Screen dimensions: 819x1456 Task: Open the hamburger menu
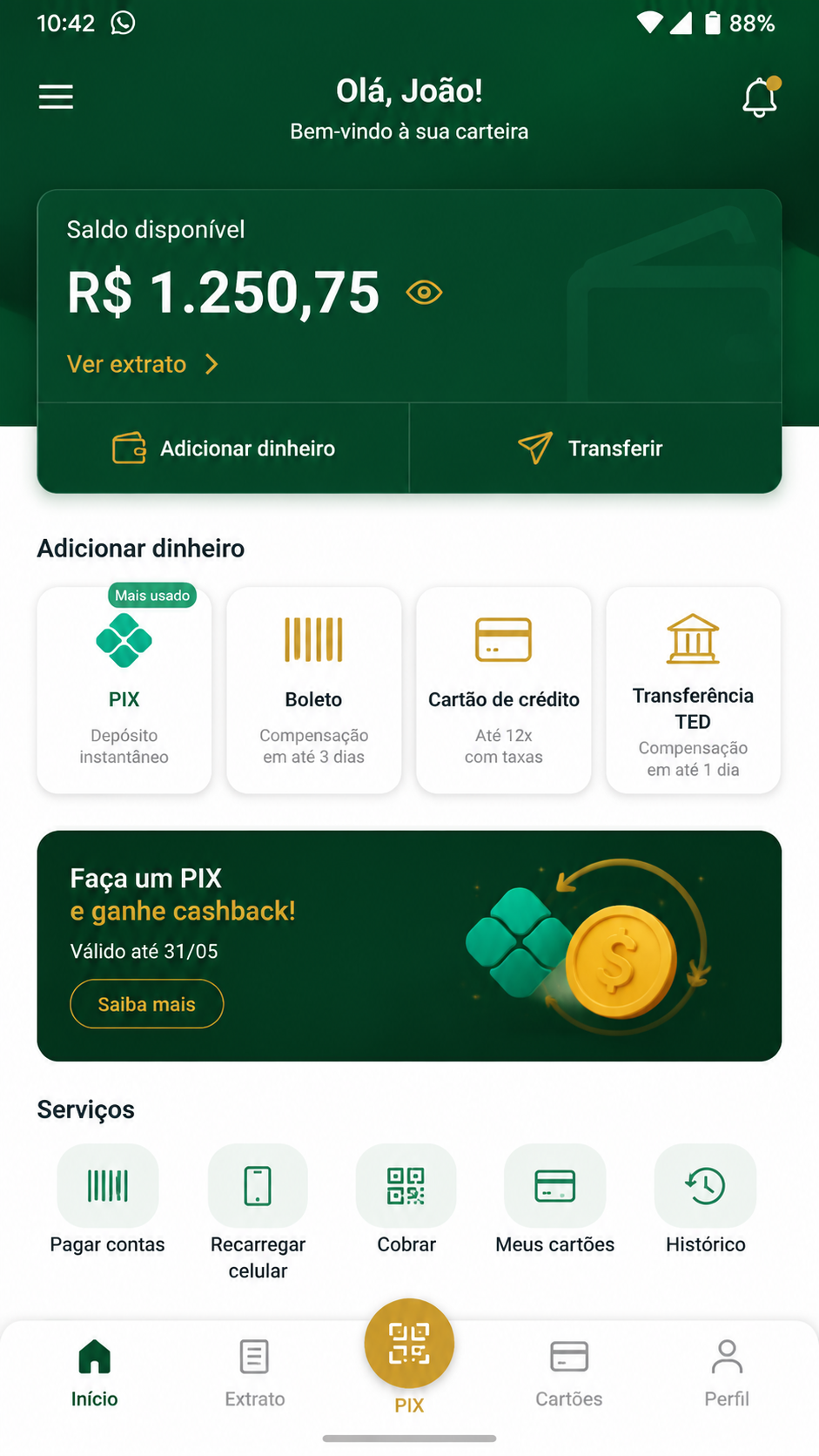click(56, 97)
